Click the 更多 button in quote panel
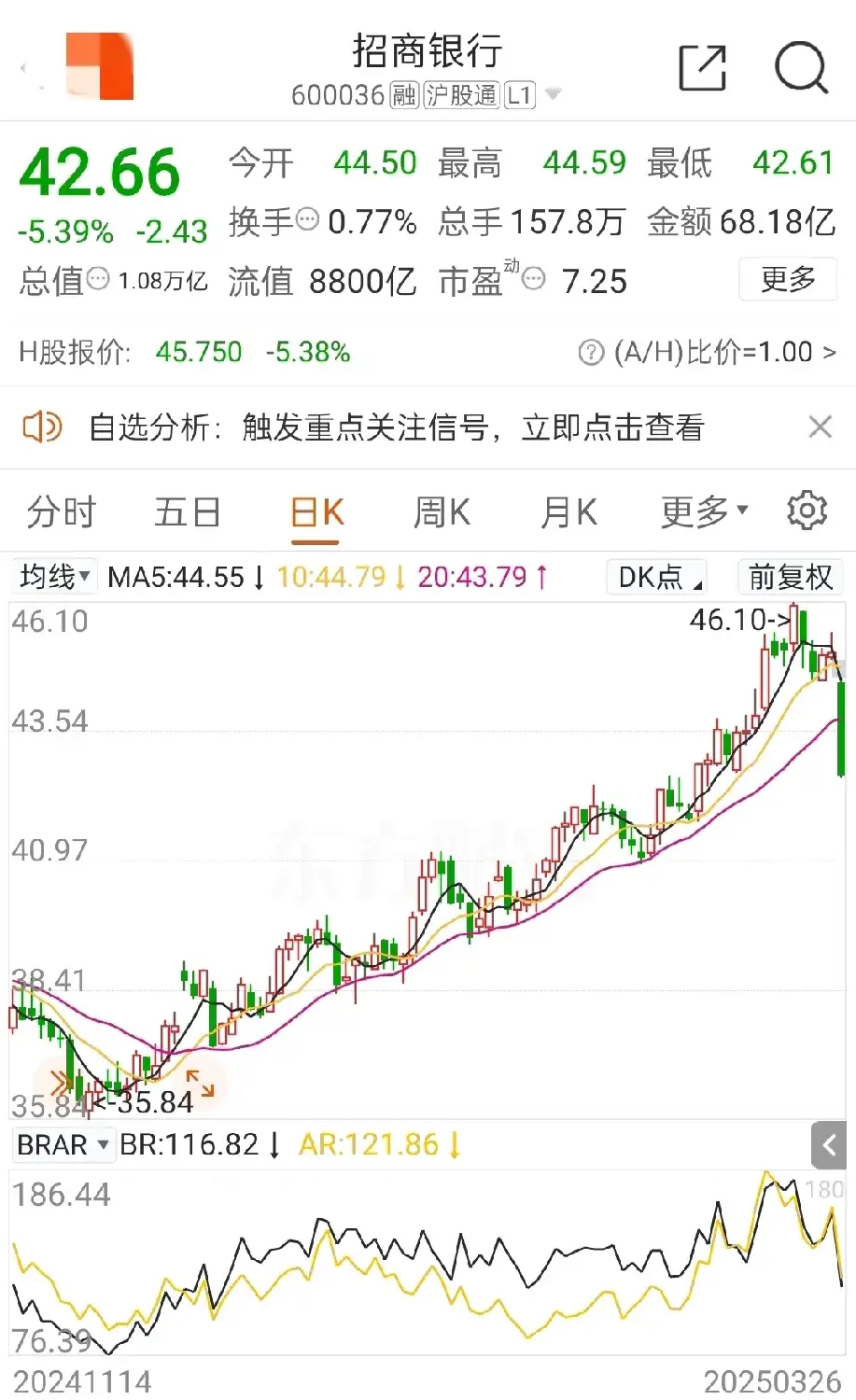 pyautogui.click(x=787, y=280)
